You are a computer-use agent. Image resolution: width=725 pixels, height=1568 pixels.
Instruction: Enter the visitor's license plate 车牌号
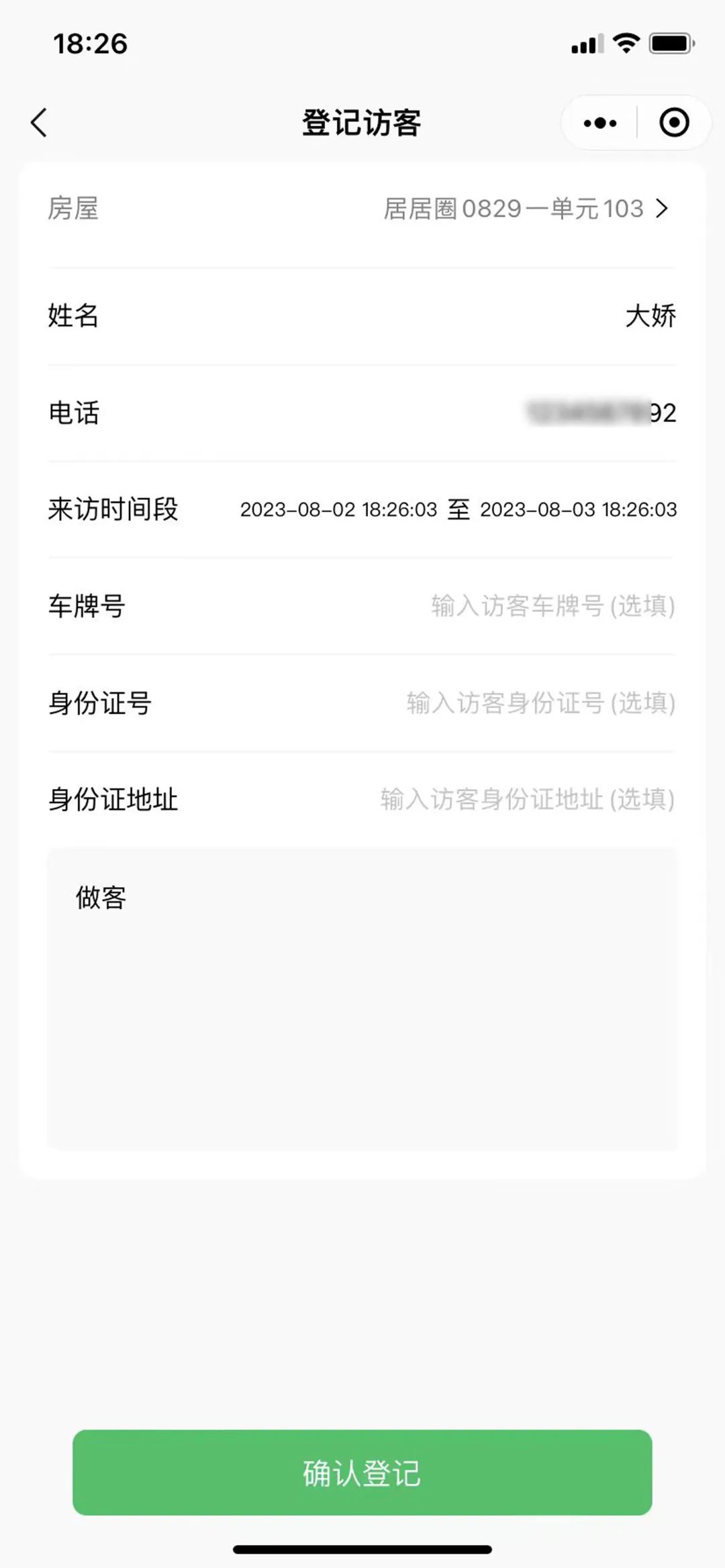pyautogui.click(x=552, y=606)
